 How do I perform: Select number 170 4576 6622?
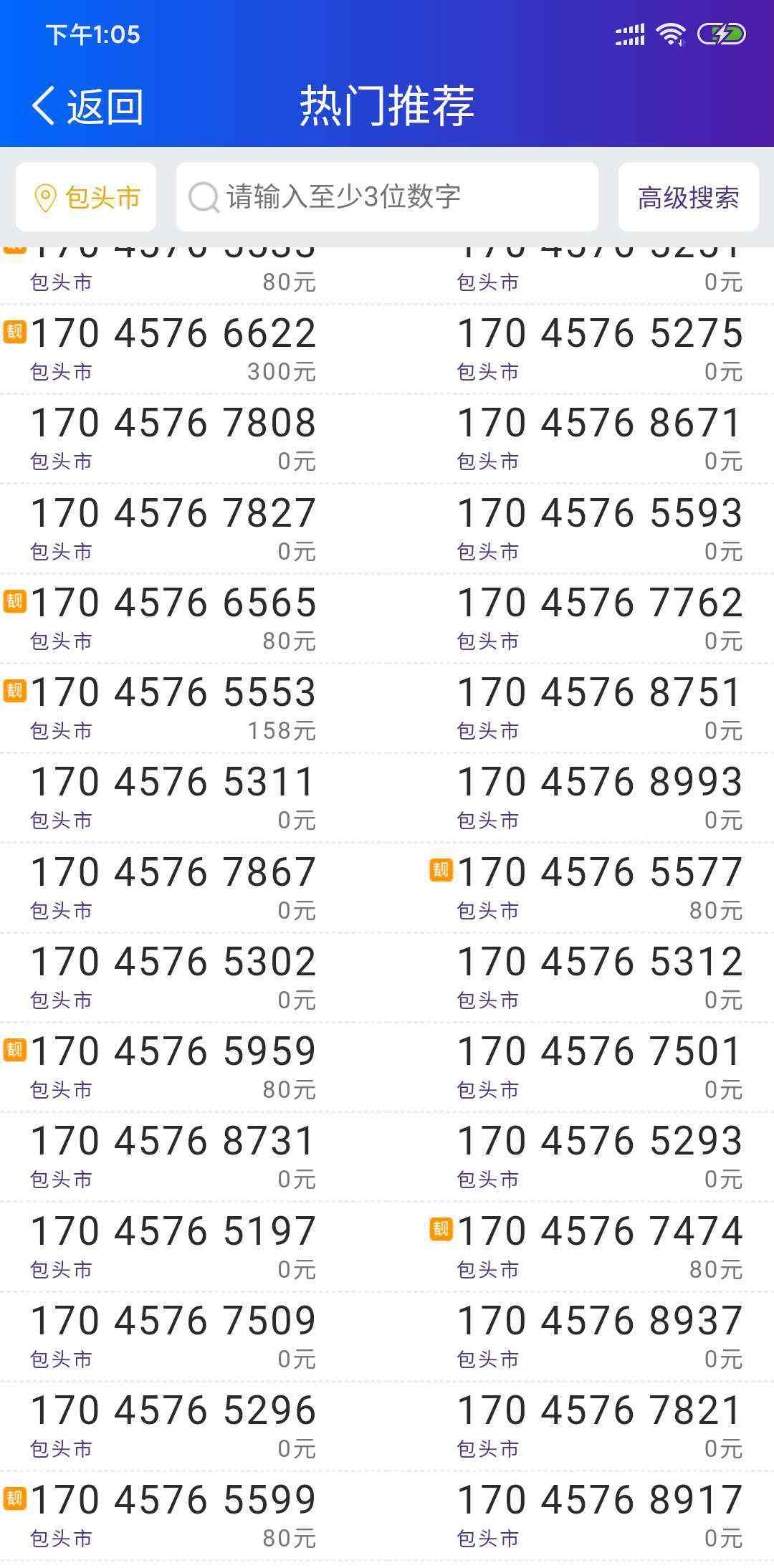(173, 333)
